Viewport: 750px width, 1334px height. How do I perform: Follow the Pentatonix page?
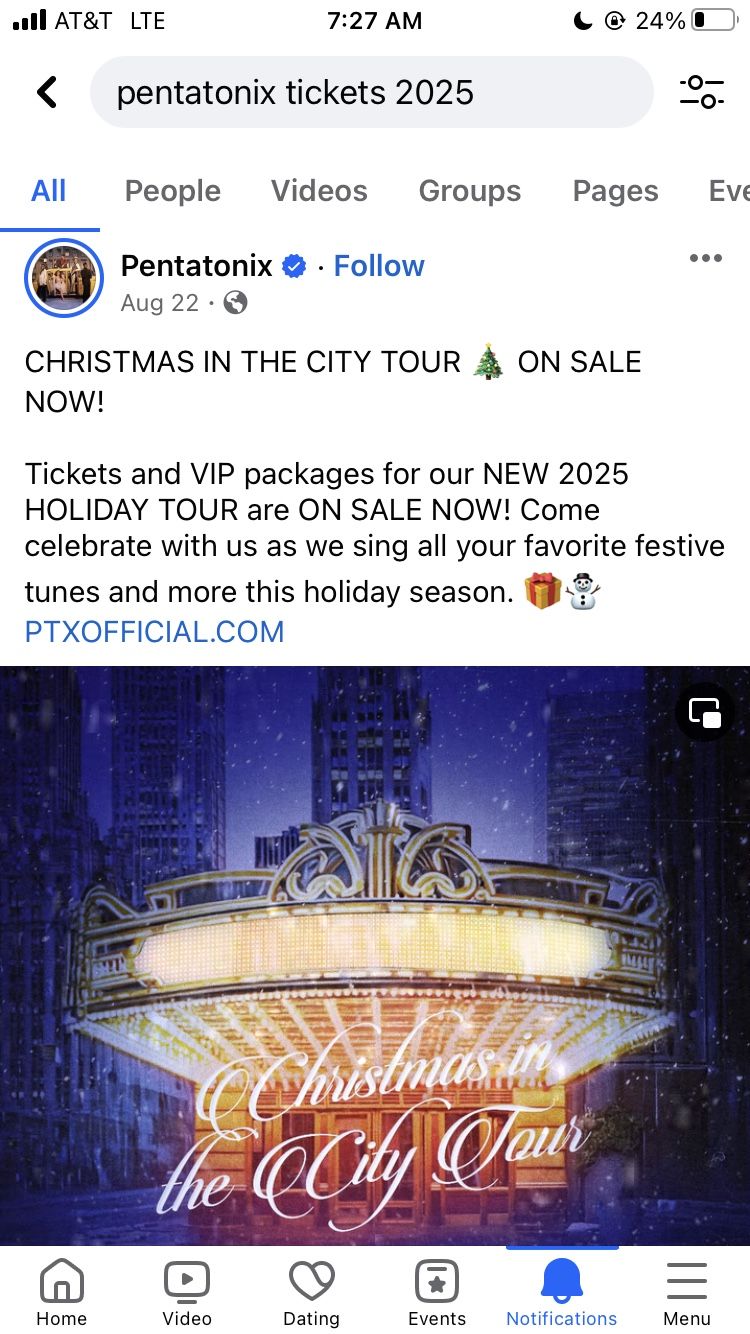378,266
